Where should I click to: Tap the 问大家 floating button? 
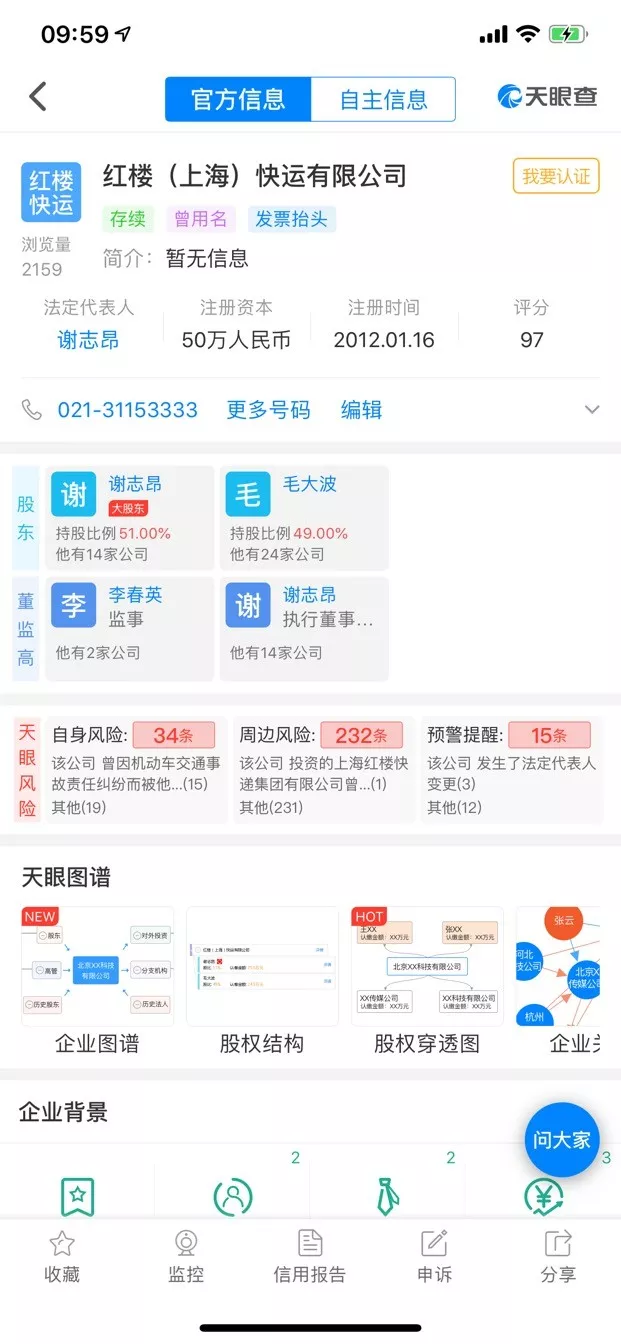pos(561,1139)
